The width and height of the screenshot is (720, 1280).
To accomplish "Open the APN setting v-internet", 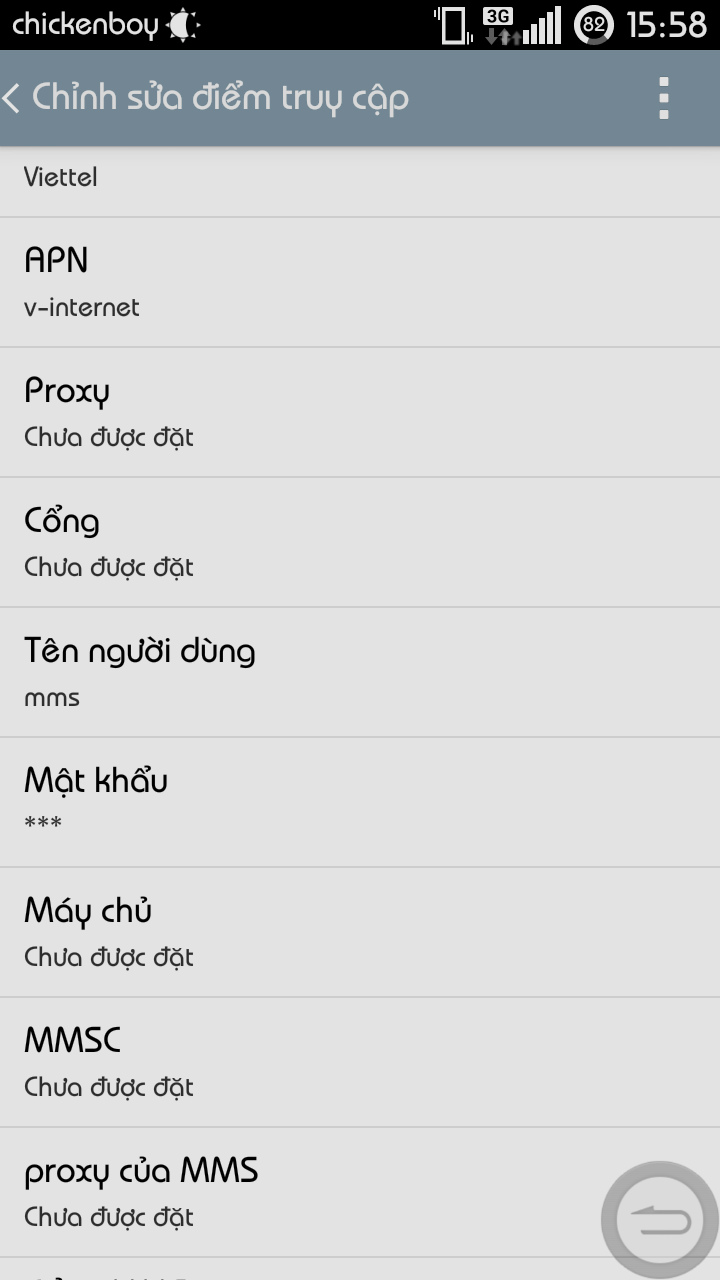I will [360, 282].
